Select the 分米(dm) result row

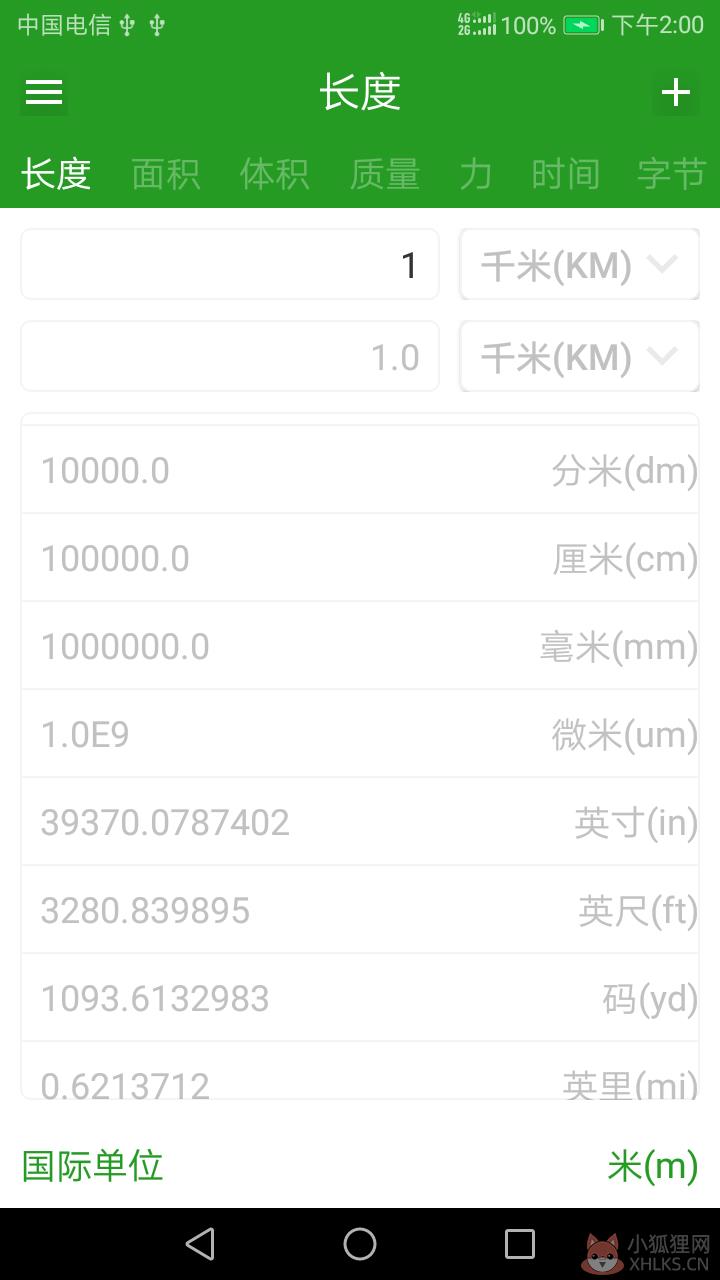coord(360,470)
